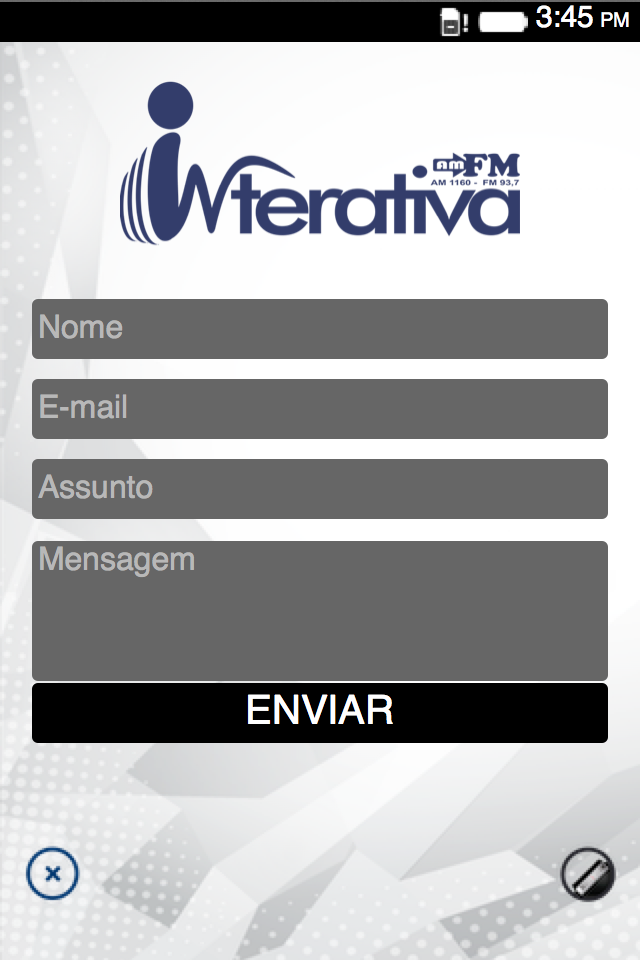
Task: Enter the E-mail text field
Action: (x=320, y=409)
